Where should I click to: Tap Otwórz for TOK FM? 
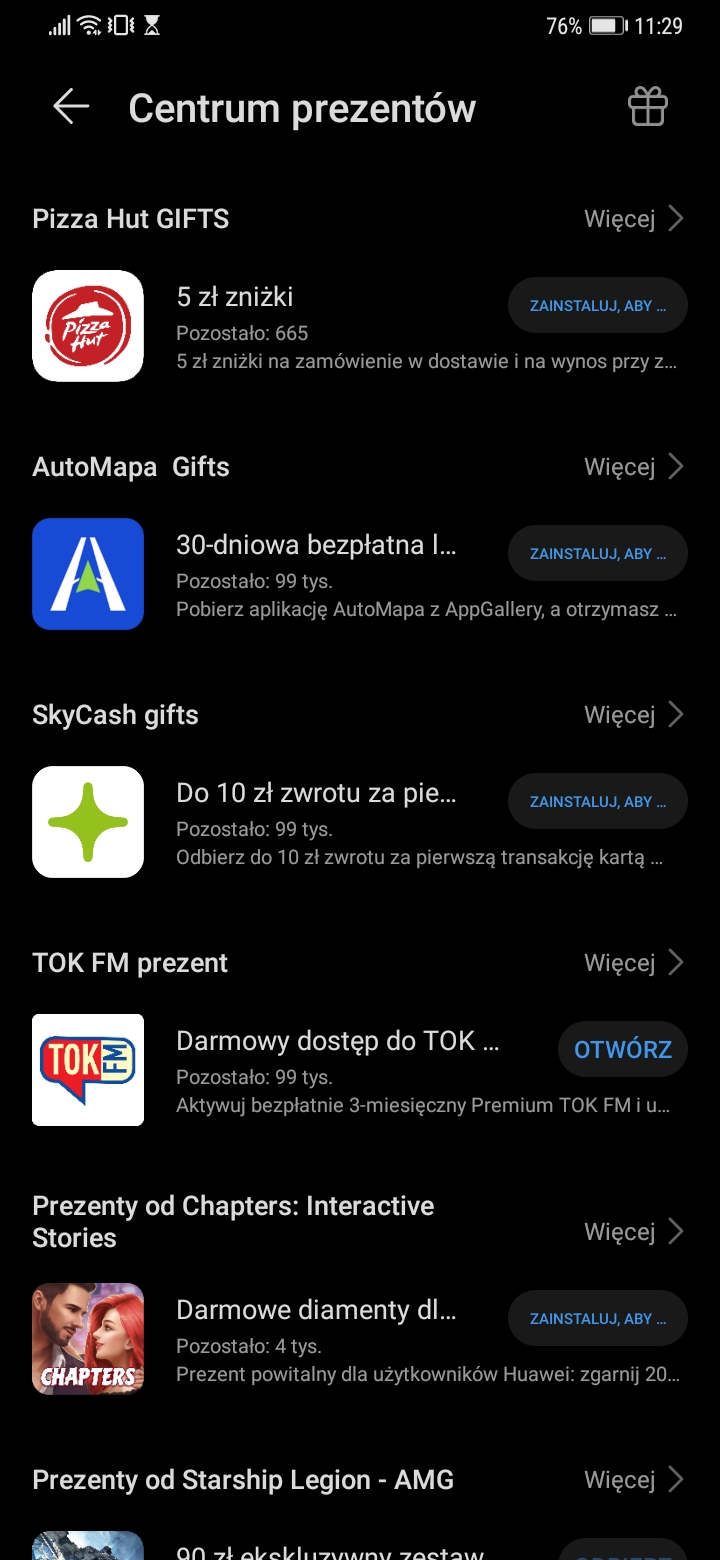click(x=622, y=1050)
